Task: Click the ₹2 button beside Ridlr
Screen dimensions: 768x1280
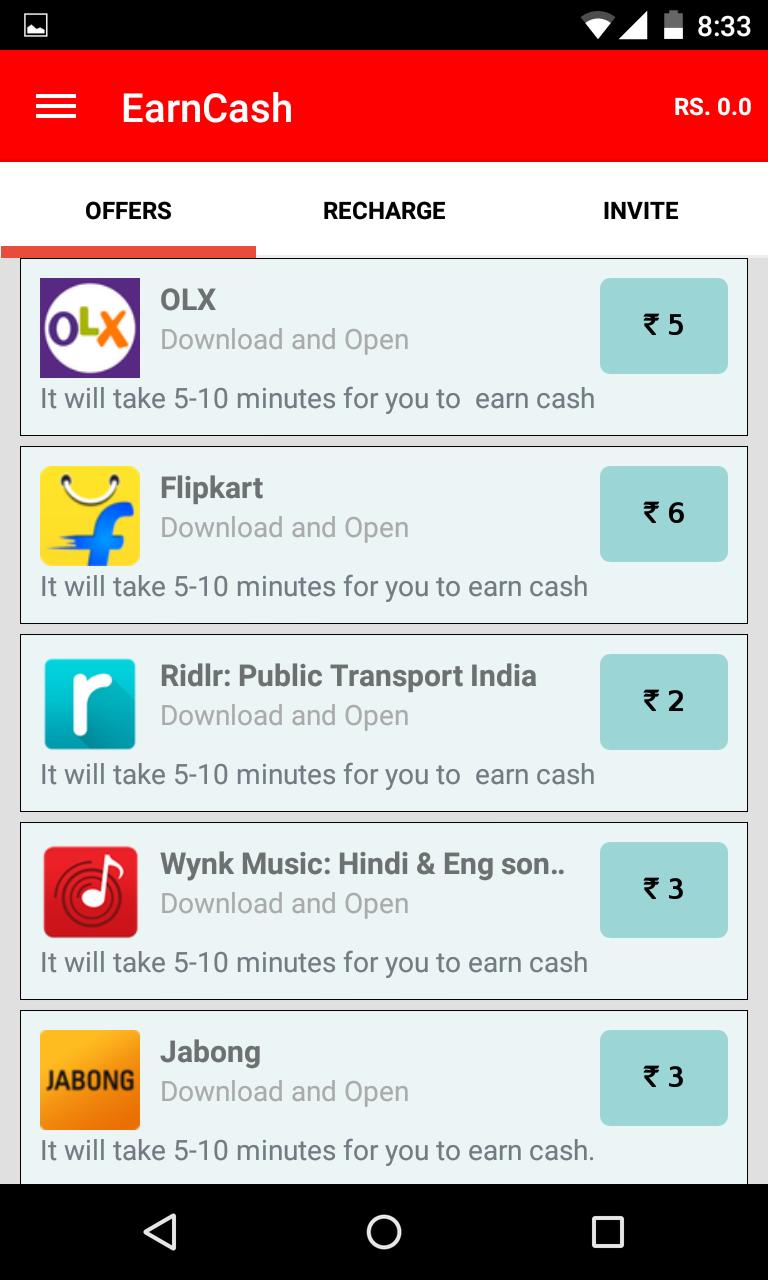Action: coord(663,702)
